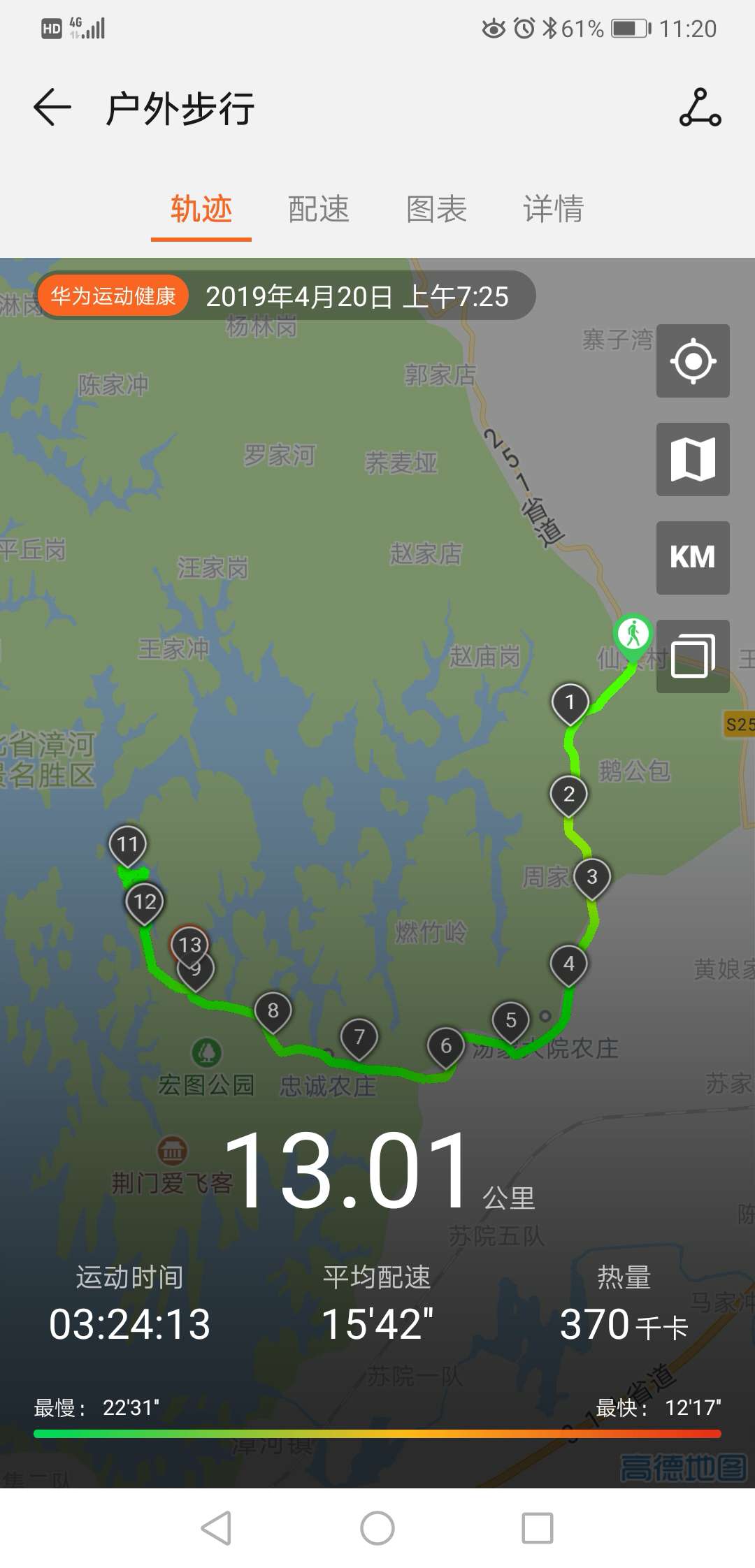Image resolution: width=755 pixels, height=1568 pixels.
Task: Select the 详情 tab
Action: point(554,209)
